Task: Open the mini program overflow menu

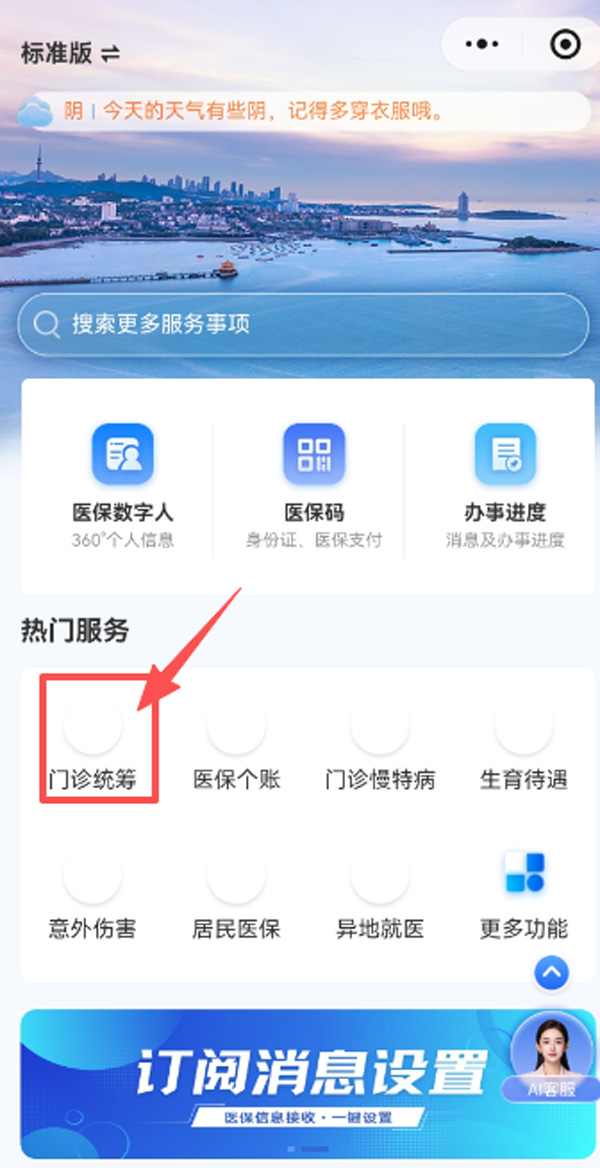Action: (482, 45)
